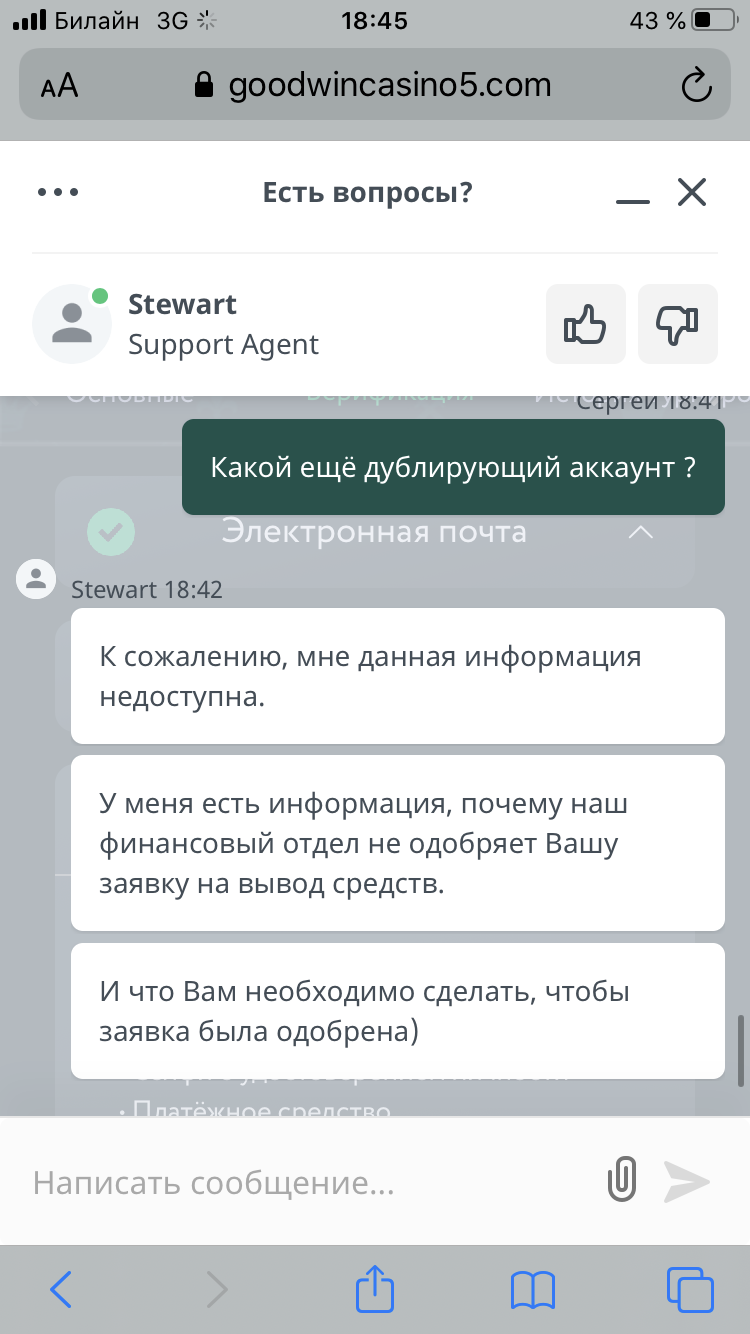The image size is (750, 1334).
Task: Show all open Safari tabs
Action: click(x=690, y=1289)
